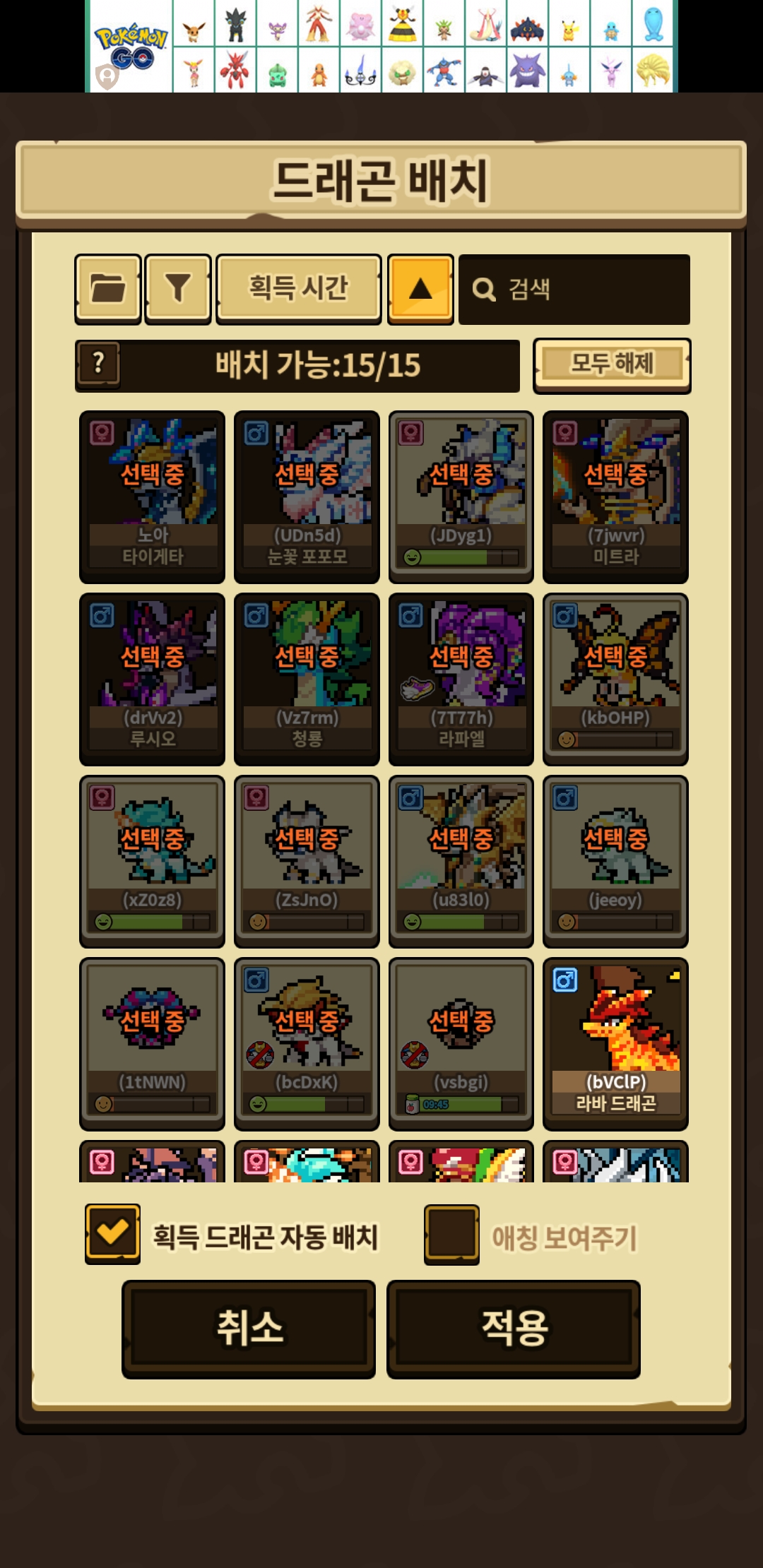Uncheck 획득 드래곤 자동 배치
This screenshot has height=1568, width=763.
113,1234
